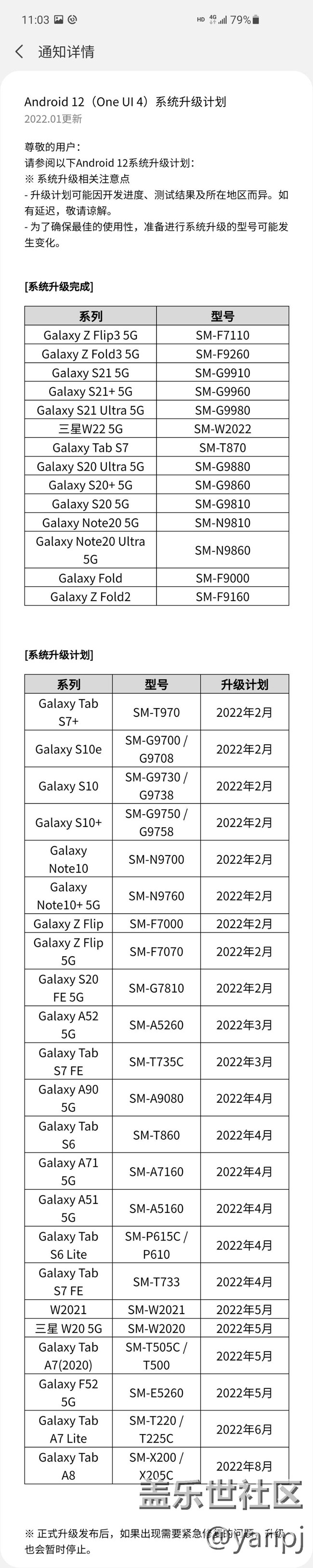Go back from the 通知详情 page
This screenshot has height=1568, width=313.
coord(19,52)
